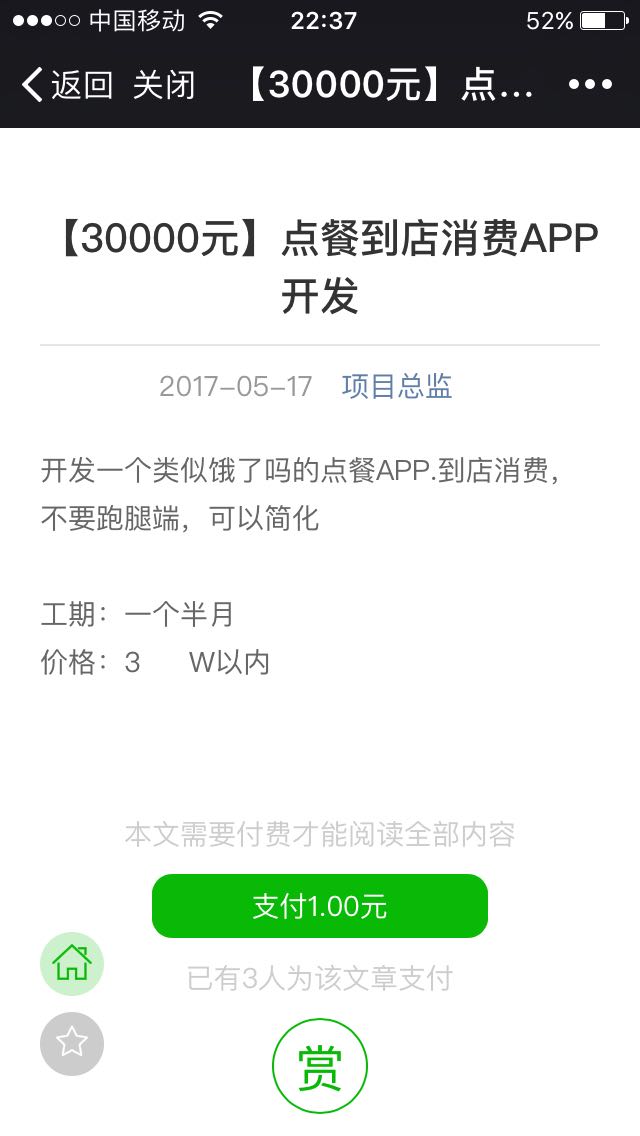Open the three-dot overflow menu
The width and height of the screenshot is (640, 1136).
590,85
